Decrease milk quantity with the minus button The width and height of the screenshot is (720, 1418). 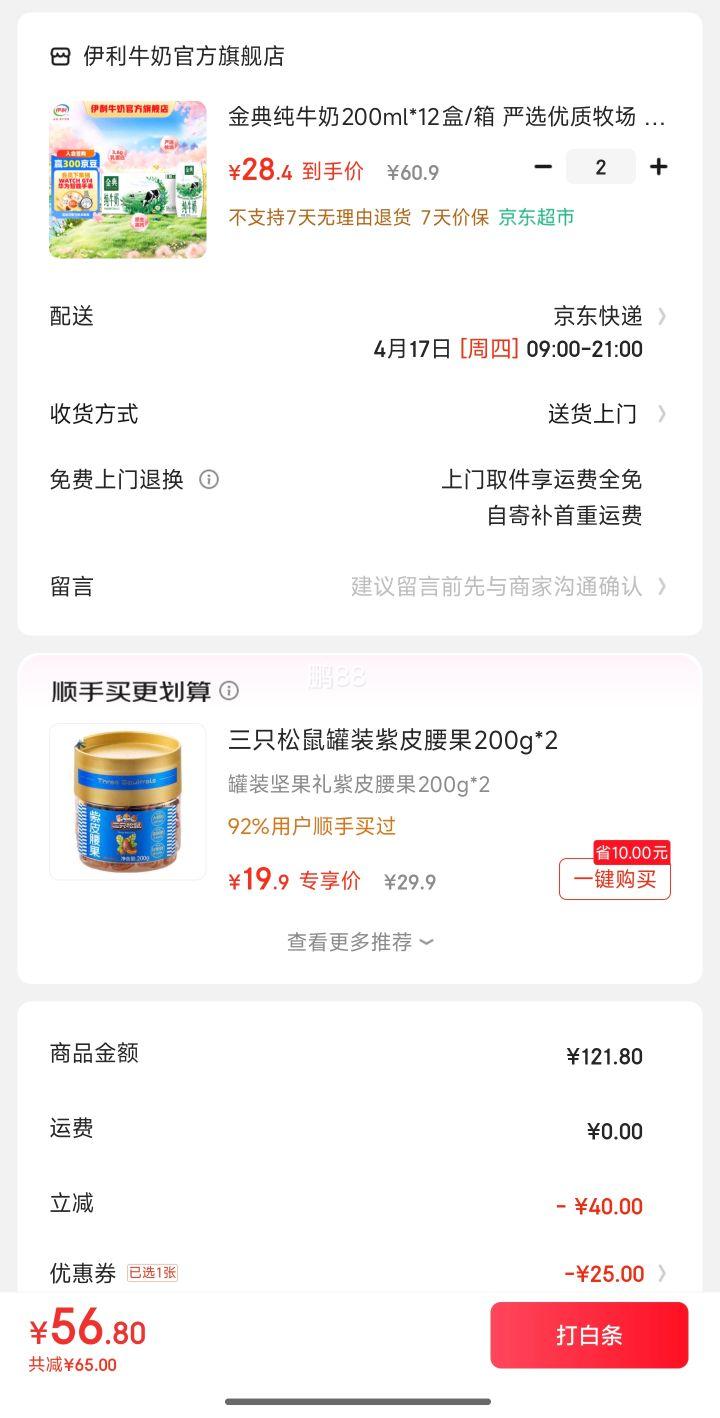click(543, 167)
